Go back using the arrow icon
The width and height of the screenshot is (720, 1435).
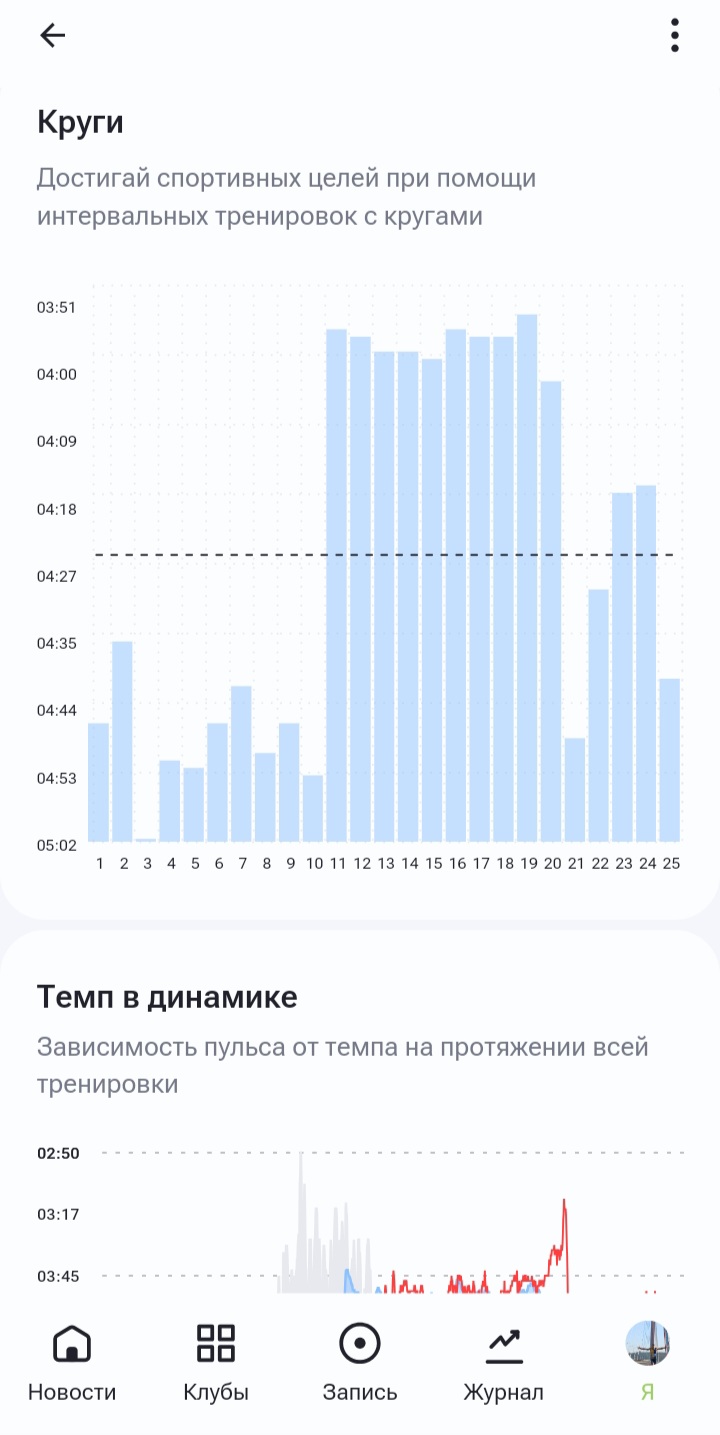pos(52,36)
